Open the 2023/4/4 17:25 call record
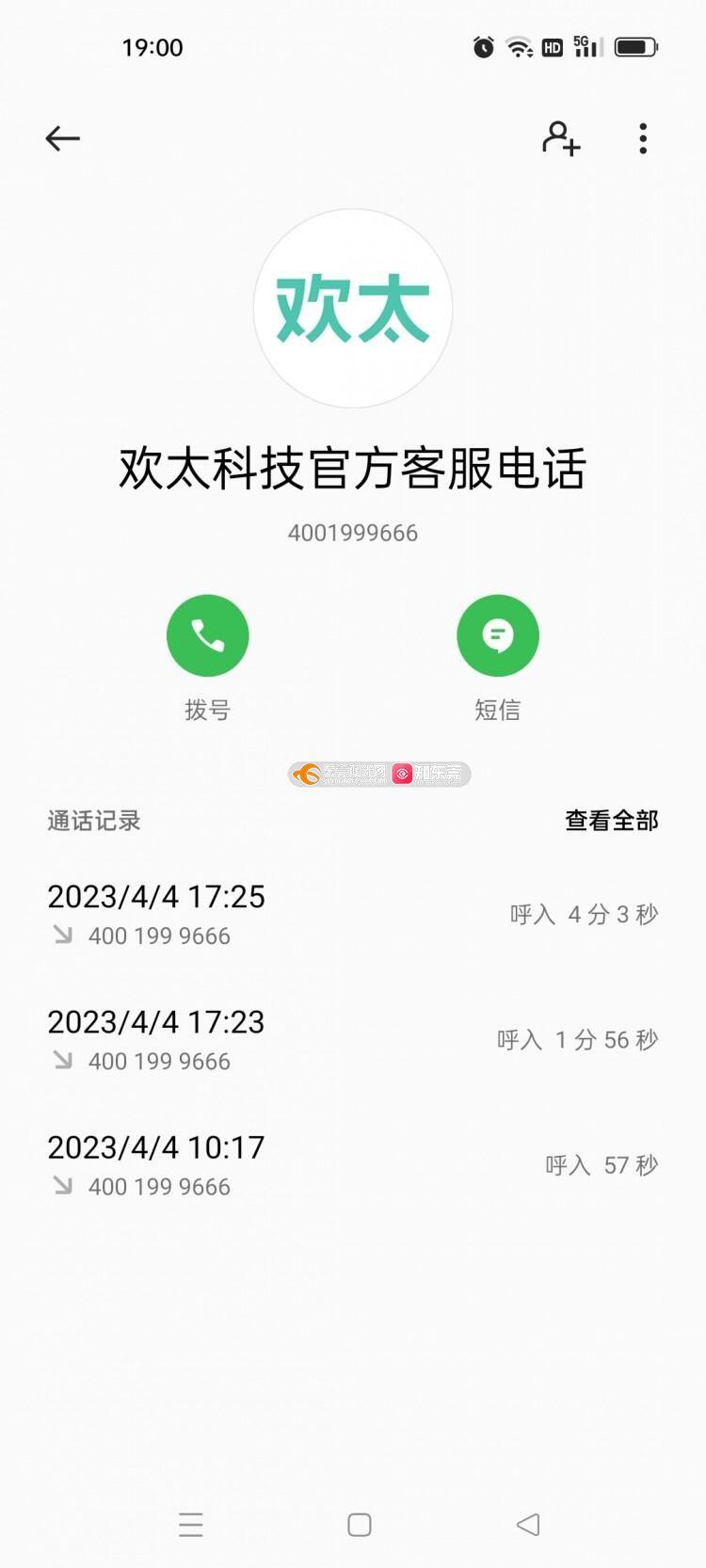 pyautogui.click(x=353, y=915)
